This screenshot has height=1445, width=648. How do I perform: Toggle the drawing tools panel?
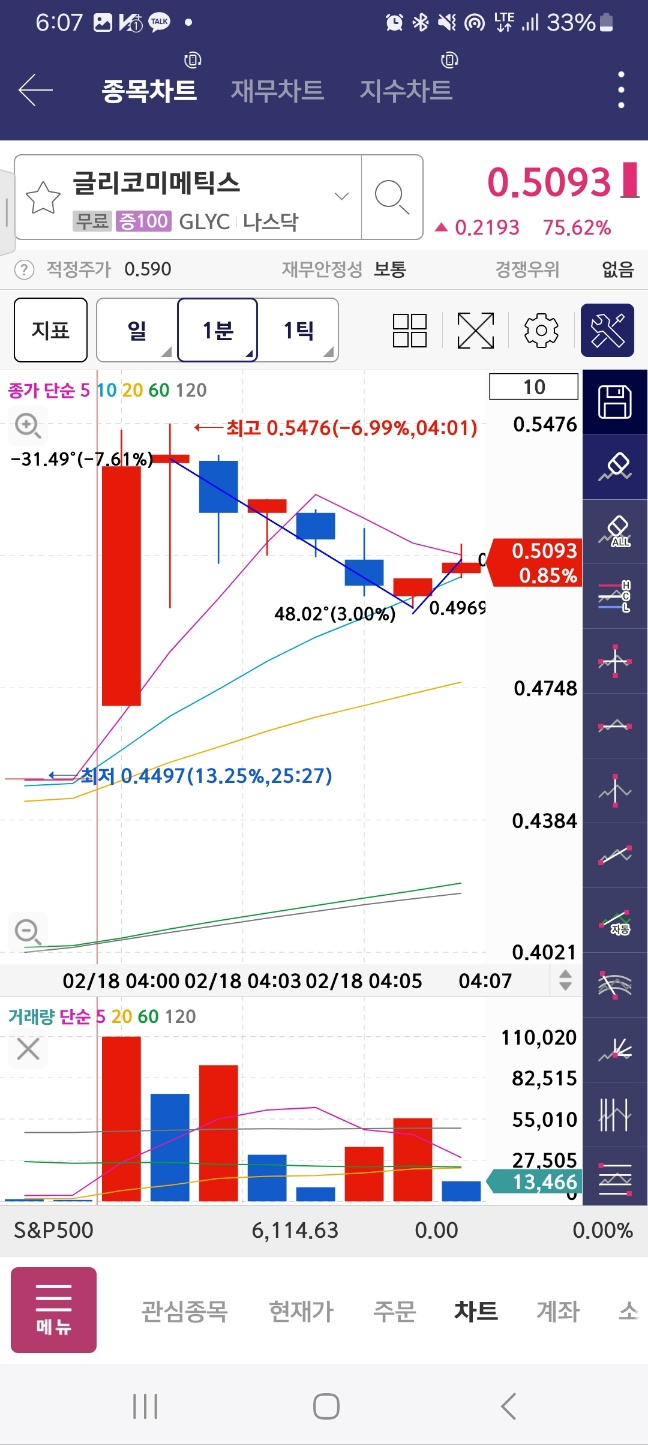607,330
